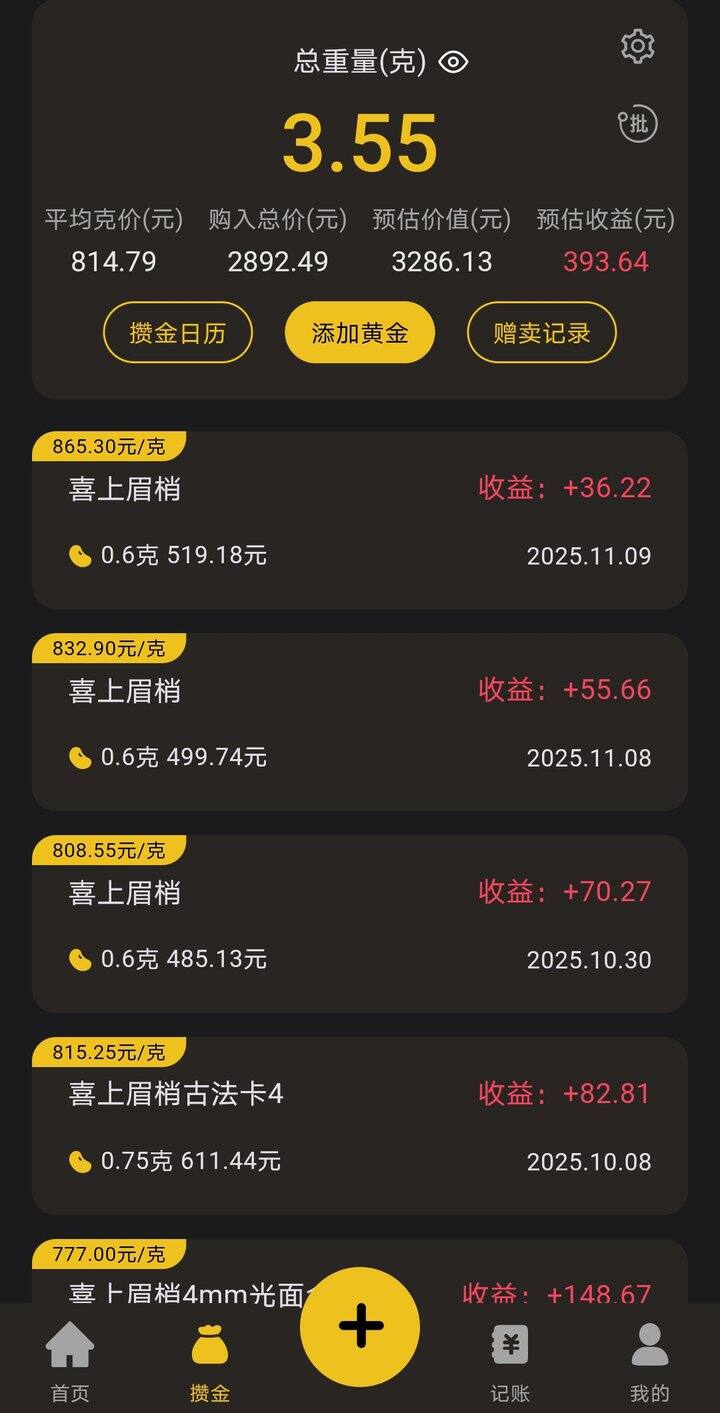The width and height of the screenshot is (720, 1413).
Task: Open 攒金日历 calendar
Action: click(x=178, y=332)
